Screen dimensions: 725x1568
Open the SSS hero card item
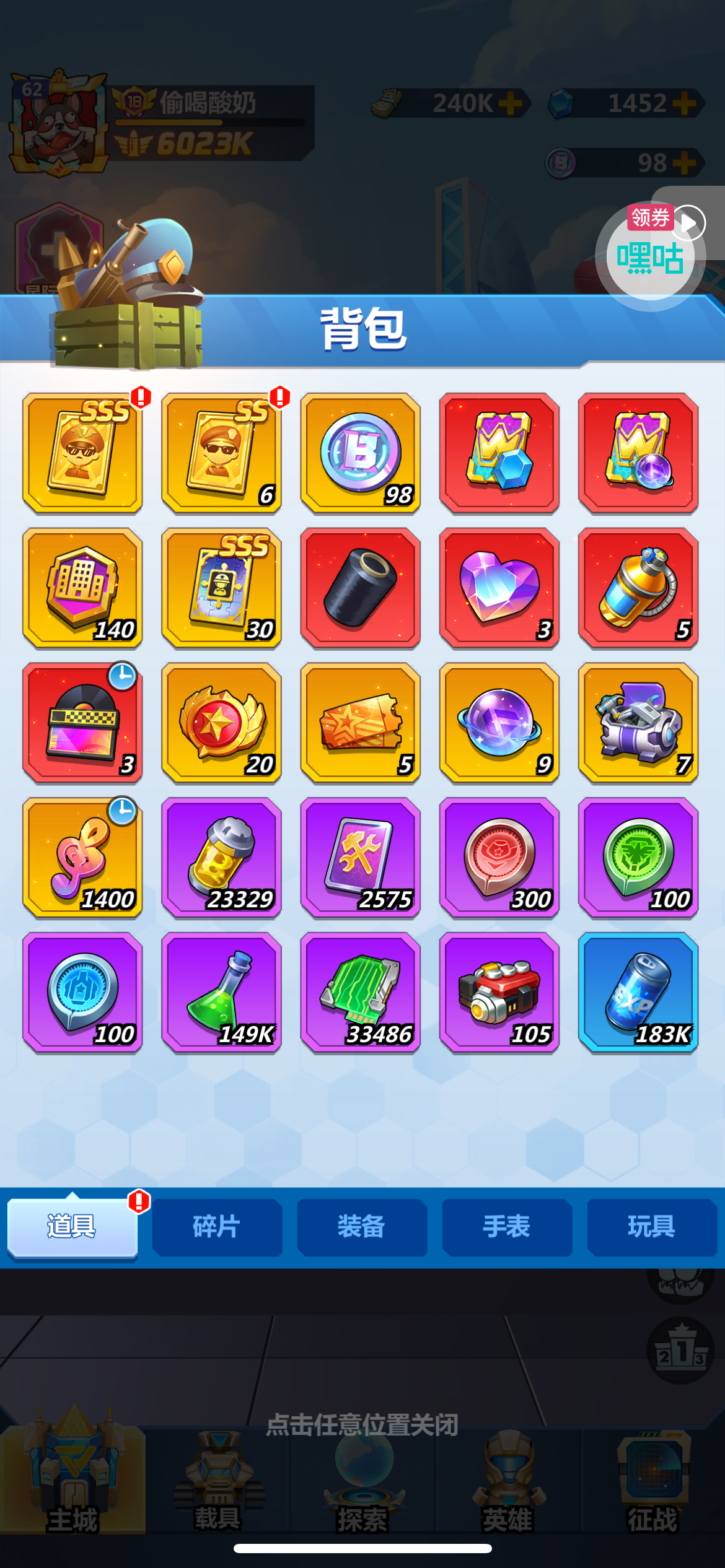82,453
